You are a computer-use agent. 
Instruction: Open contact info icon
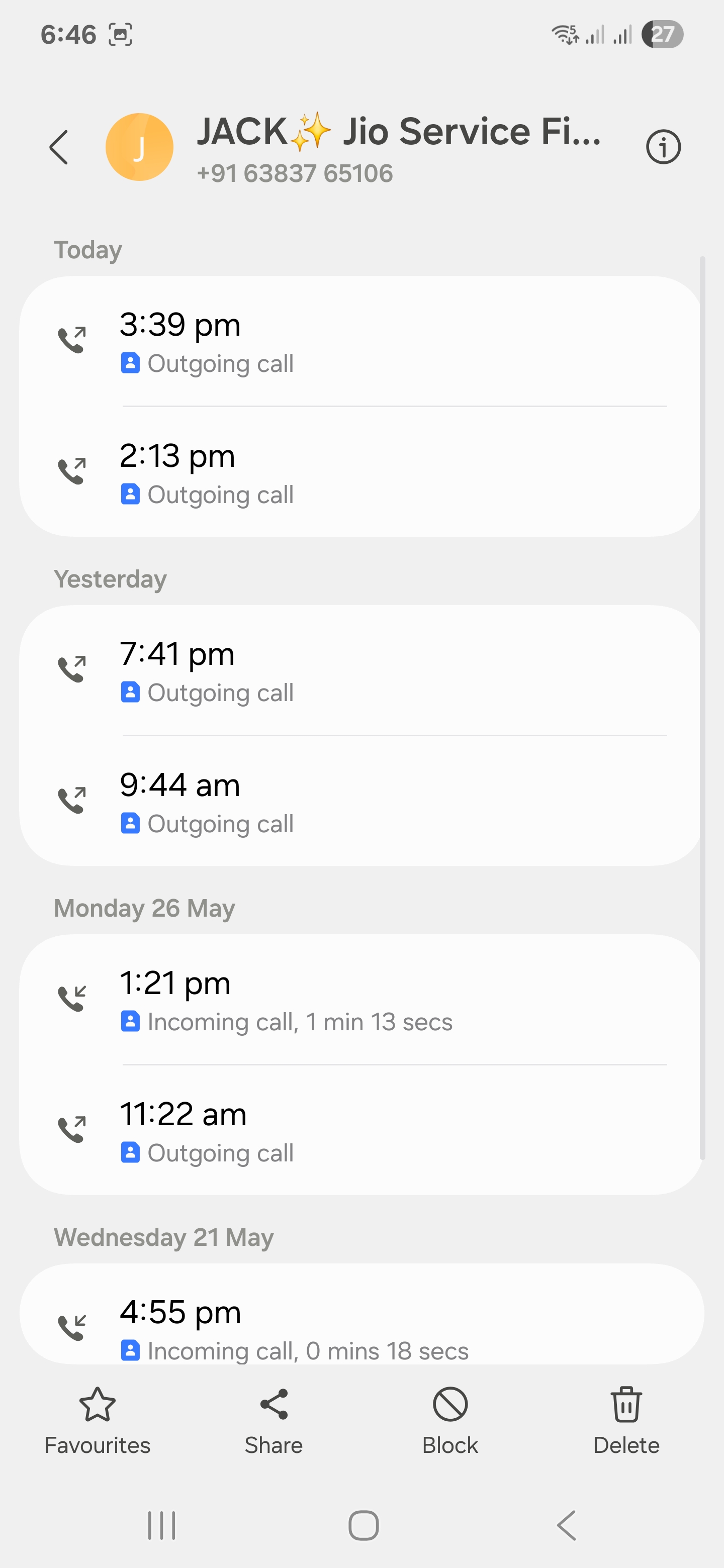click(x=663, y=147)
